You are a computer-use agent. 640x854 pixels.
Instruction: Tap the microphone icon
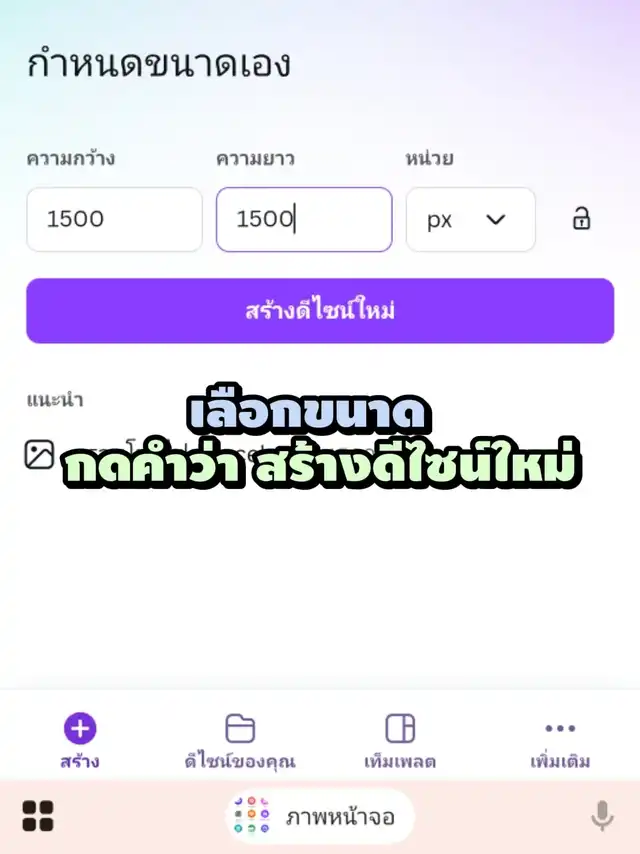602,816
